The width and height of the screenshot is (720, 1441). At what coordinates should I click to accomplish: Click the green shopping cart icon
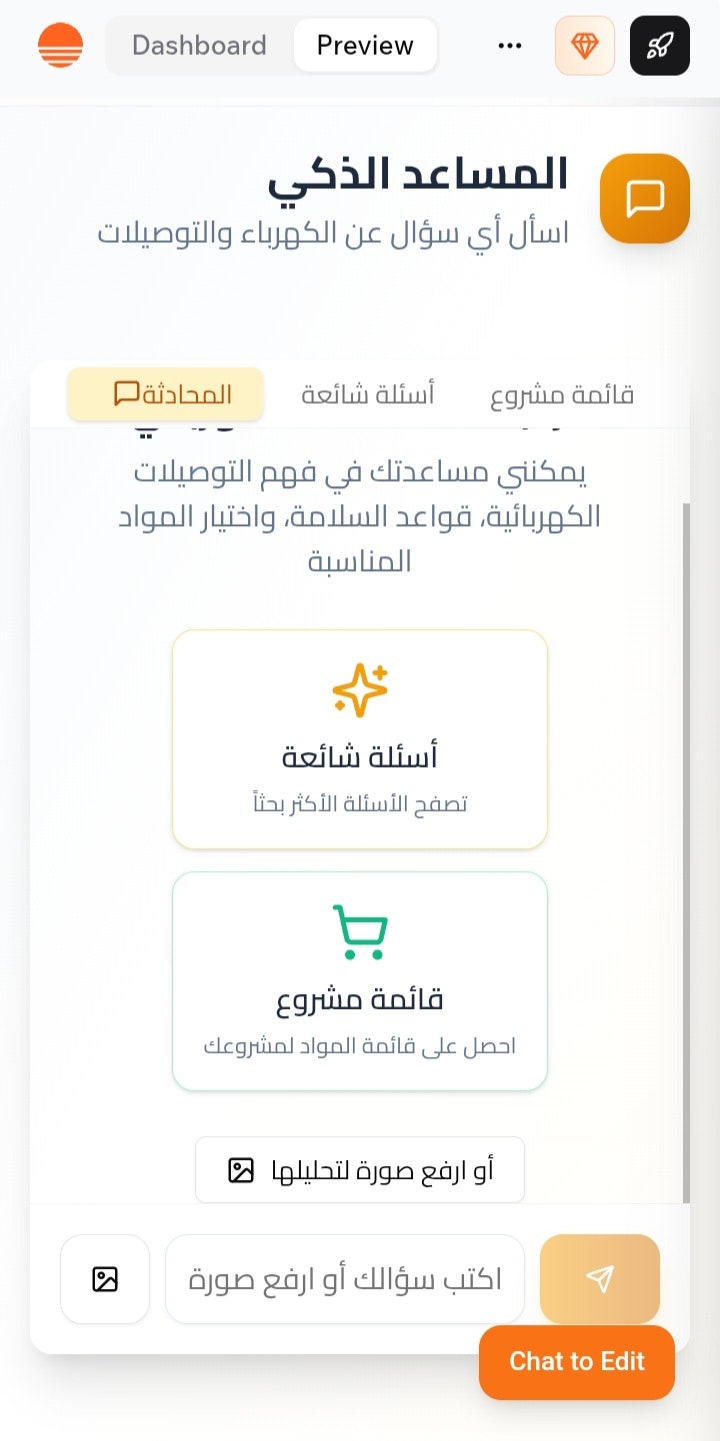tap(359, 930)
